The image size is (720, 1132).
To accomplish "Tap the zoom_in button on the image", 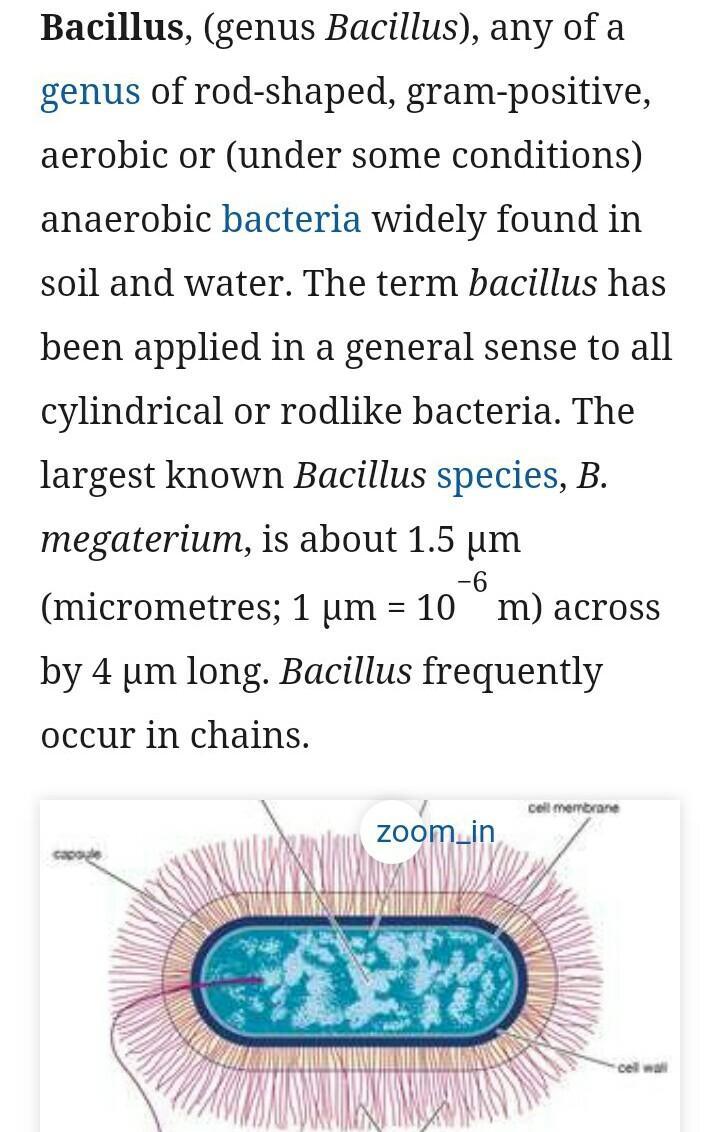I will [434, 832].
